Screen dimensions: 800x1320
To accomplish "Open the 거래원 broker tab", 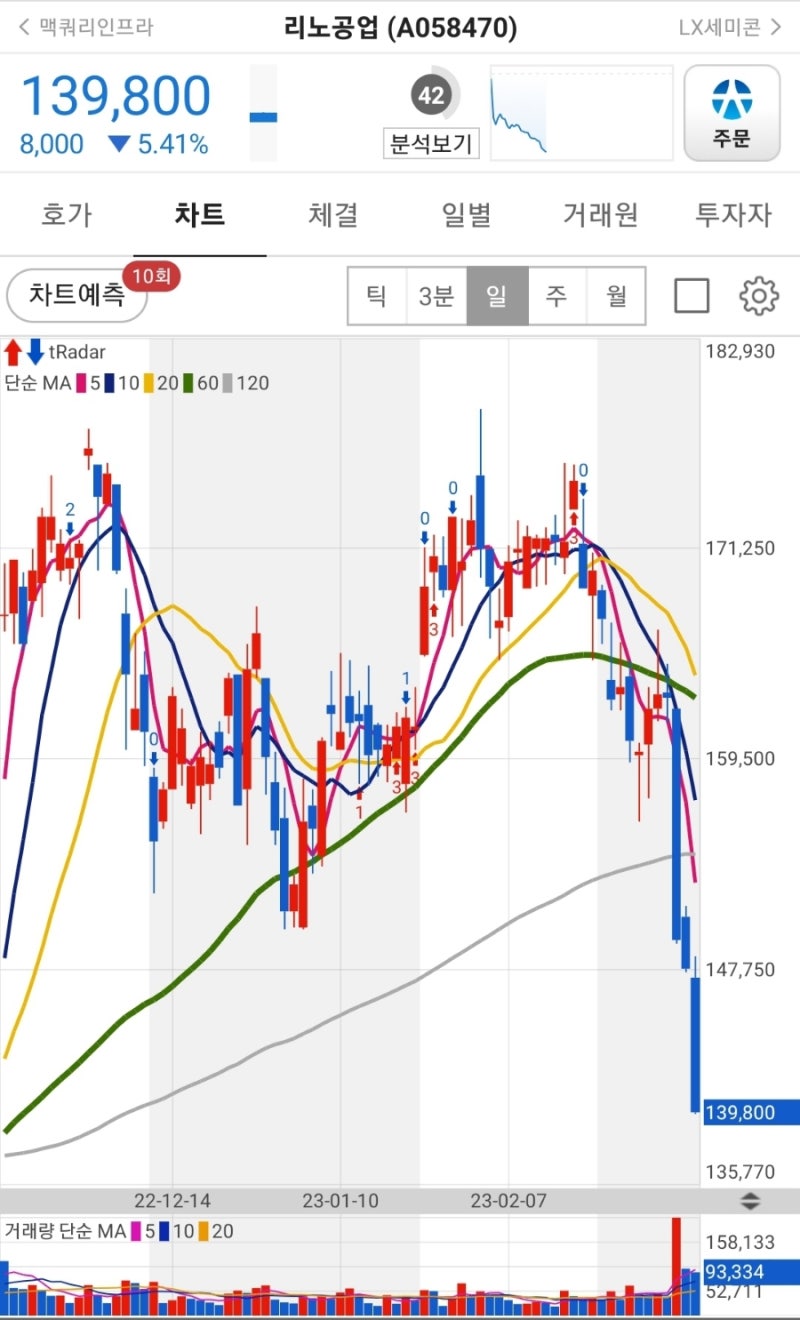I will click(x=598, y=215).
